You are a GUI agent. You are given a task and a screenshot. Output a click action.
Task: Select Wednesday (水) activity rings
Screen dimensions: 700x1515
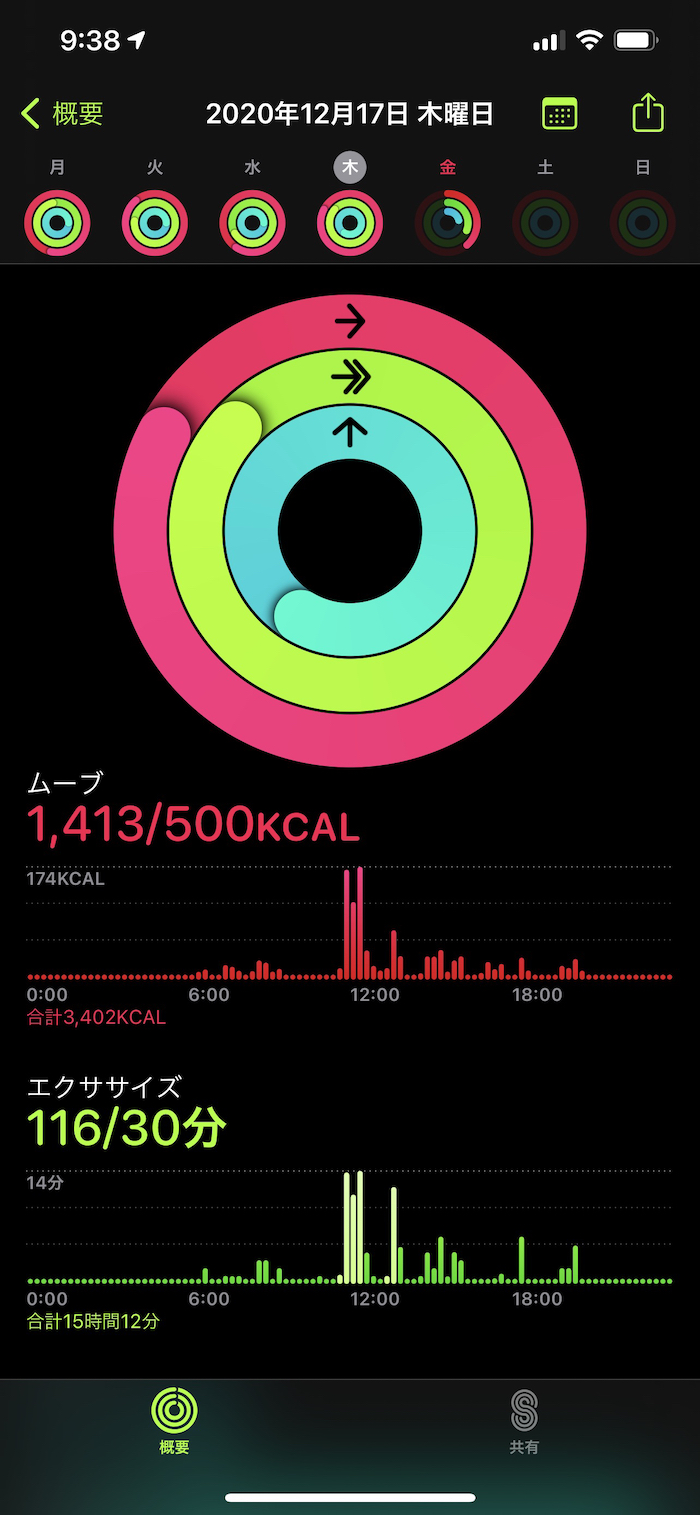252,222
